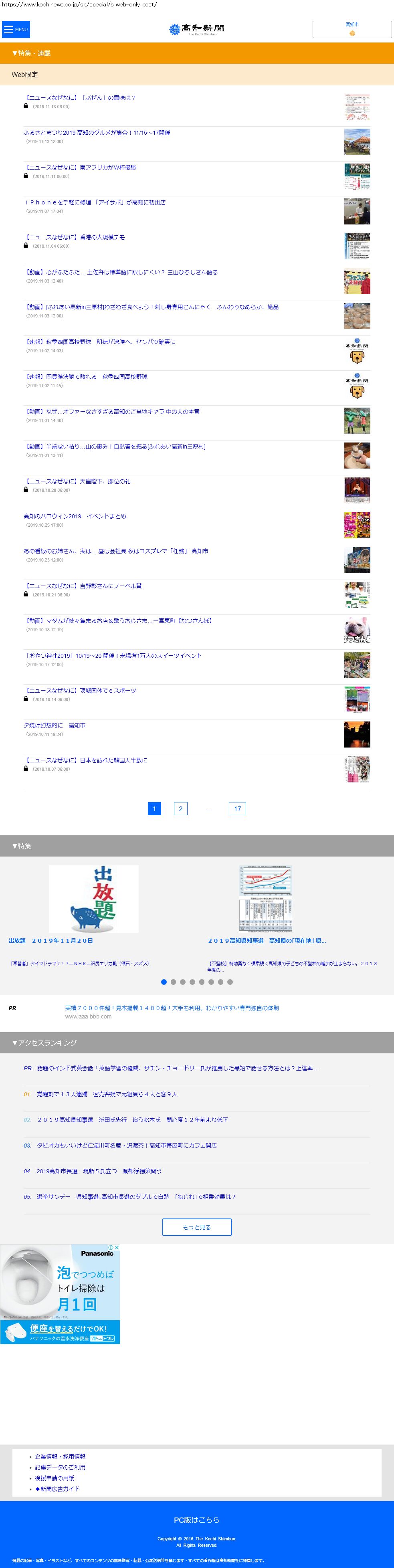
Task: Open 企業情報・採用情報 footer link
Action: (x=60, y=1456)
